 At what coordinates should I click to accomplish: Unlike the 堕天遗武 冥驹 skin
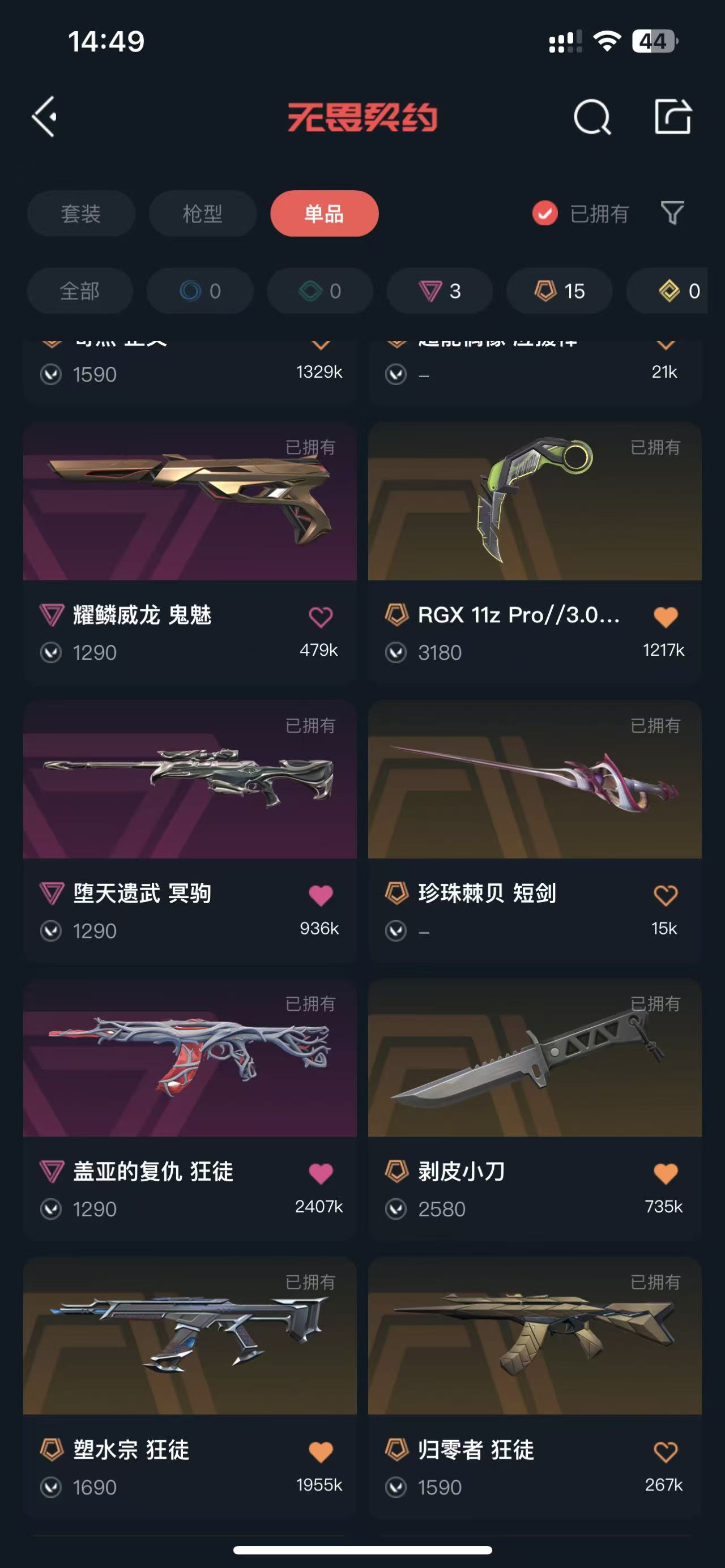coord(320,895)
